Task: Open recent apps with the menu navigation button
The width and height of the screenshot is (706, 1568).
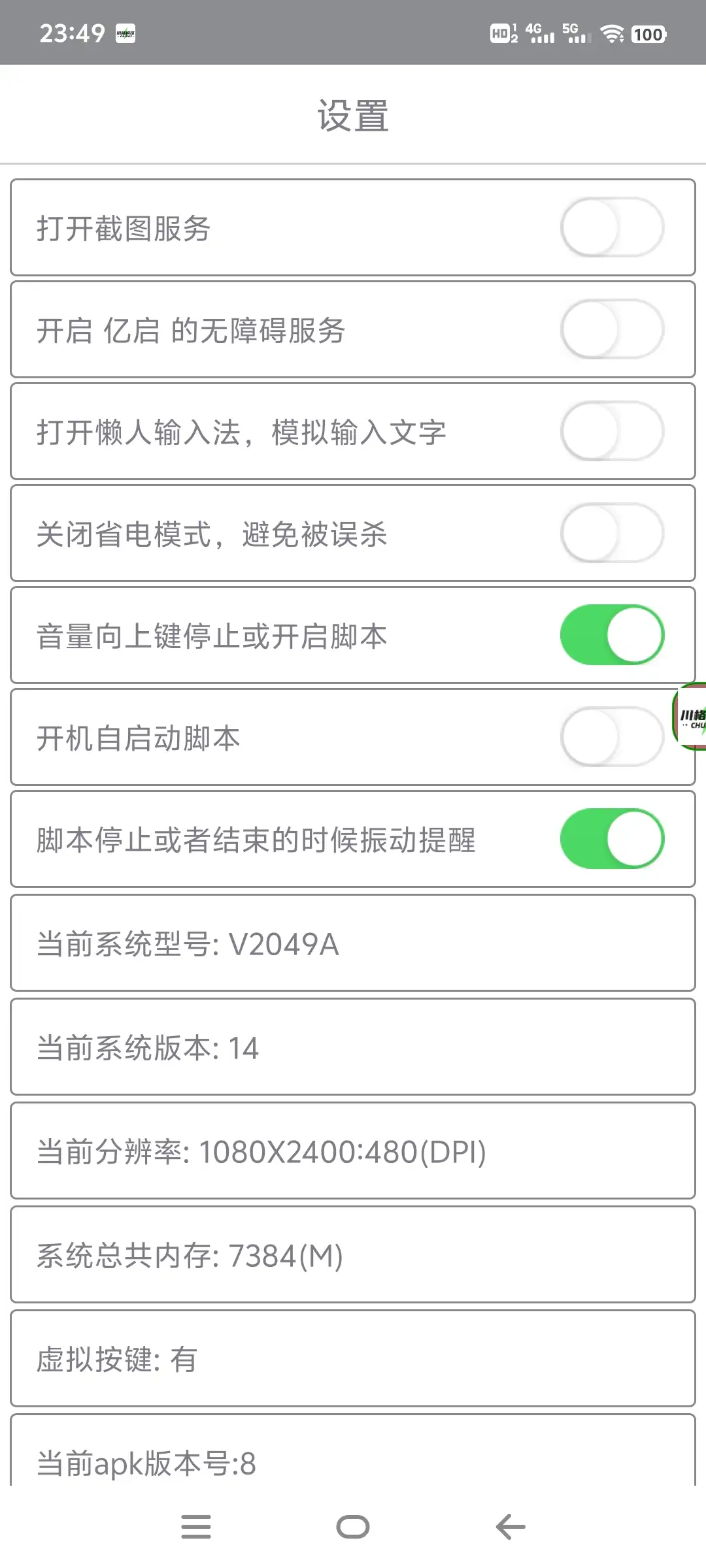Action: 196,1526
